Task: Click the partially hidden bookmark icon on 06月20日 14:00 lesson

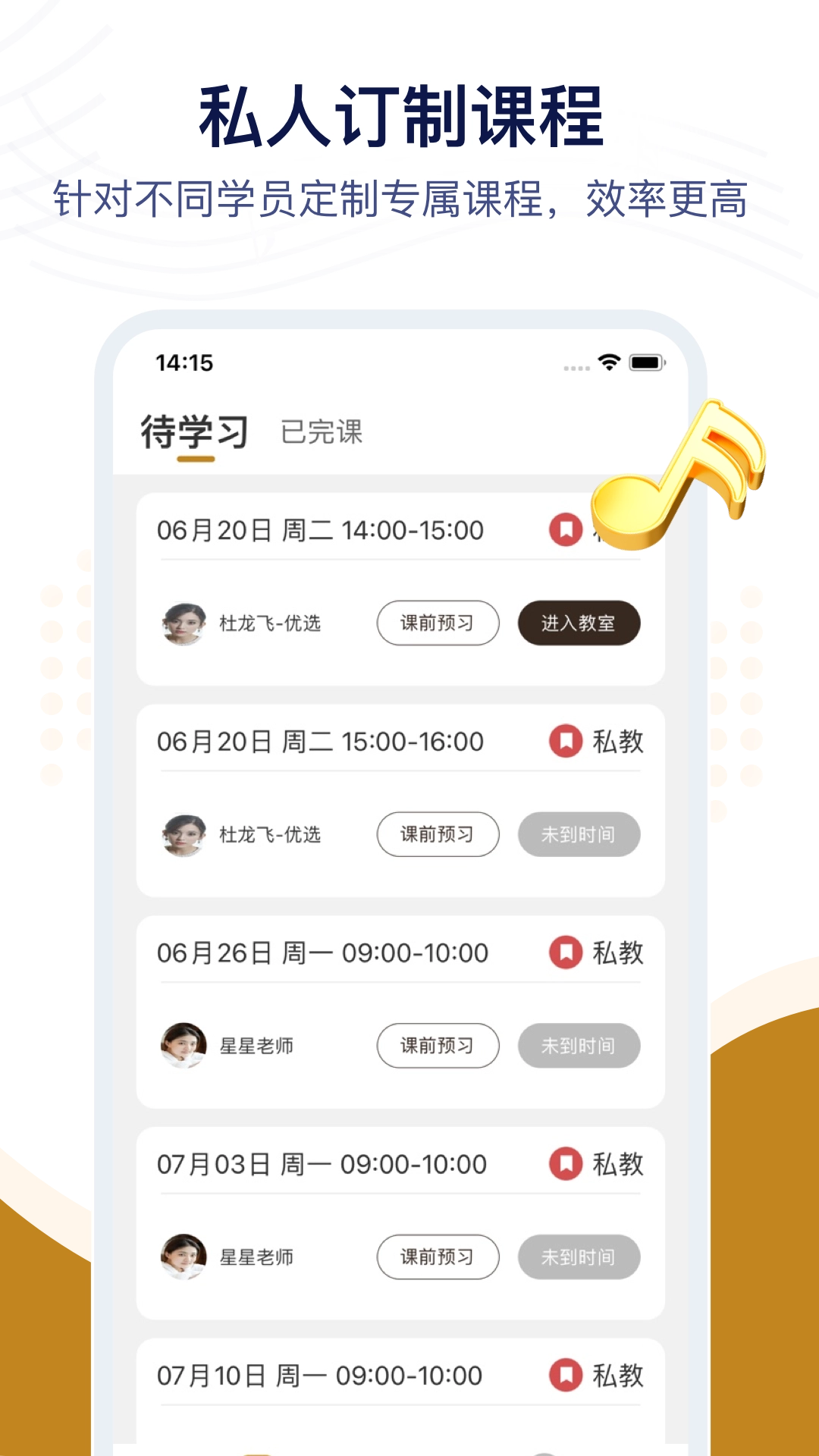Action: click(566, 531)
